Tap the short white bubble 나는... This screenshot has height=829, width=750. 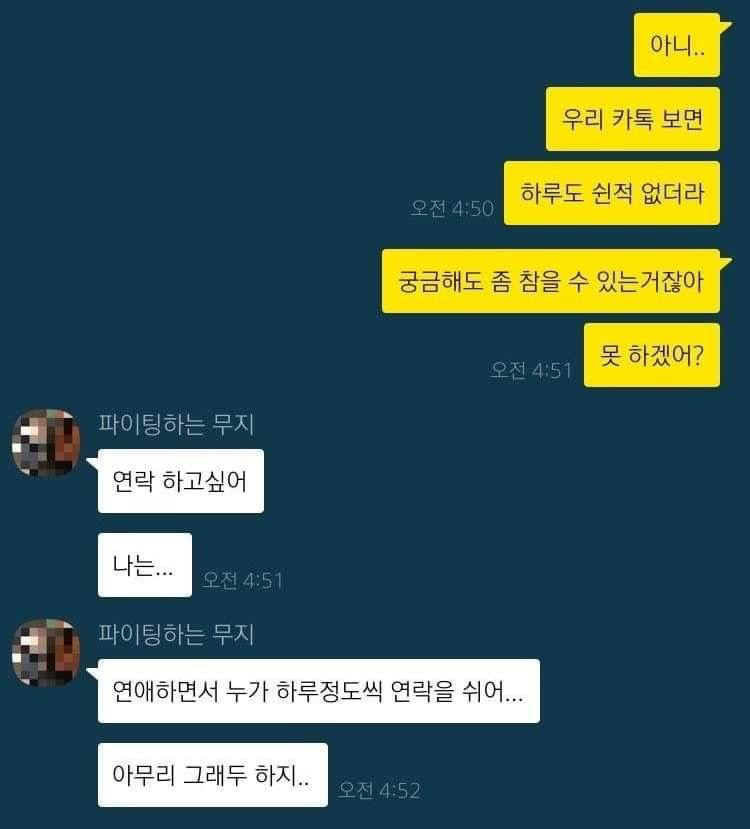[144, 560]
